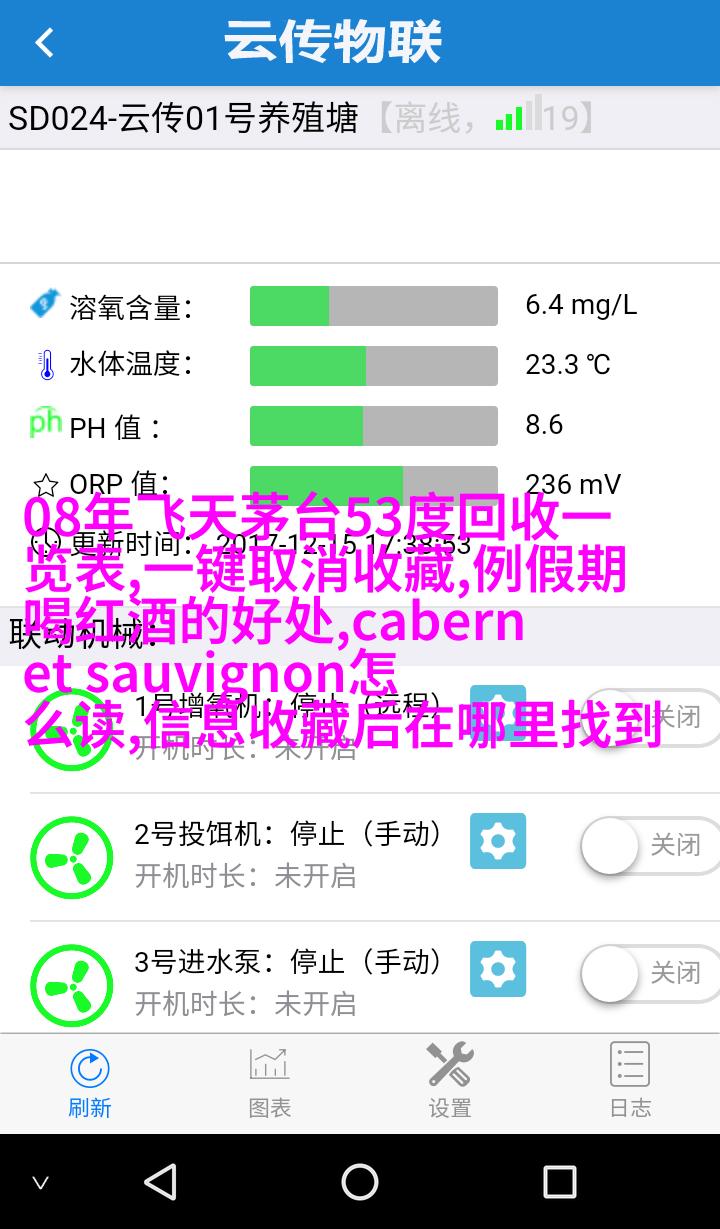Viewport: 720px width, 1229px height.
Task: Open the 日志 log tab
Action: (x=630, y=1082)
